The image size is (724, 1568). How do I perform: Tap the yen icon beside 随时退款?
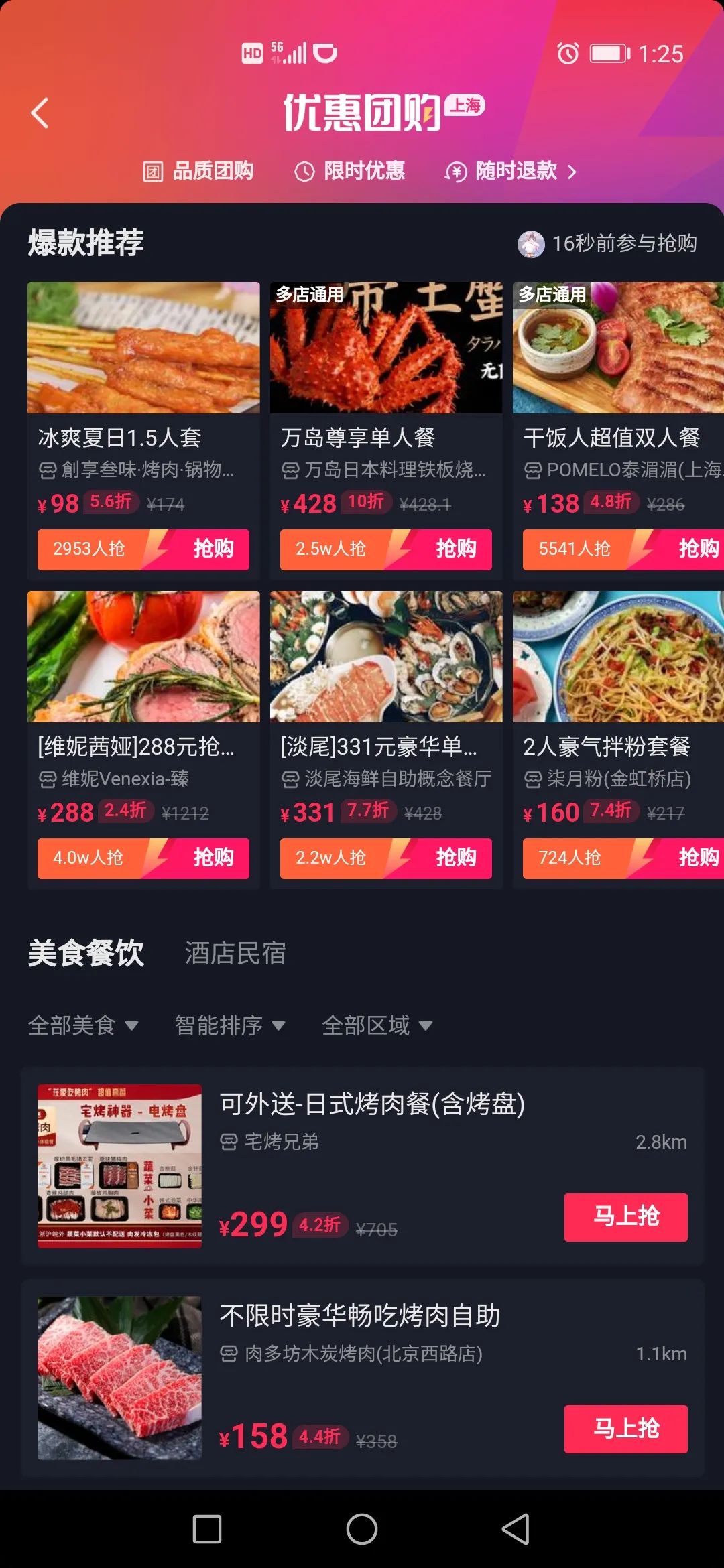(x=455, y=172)
